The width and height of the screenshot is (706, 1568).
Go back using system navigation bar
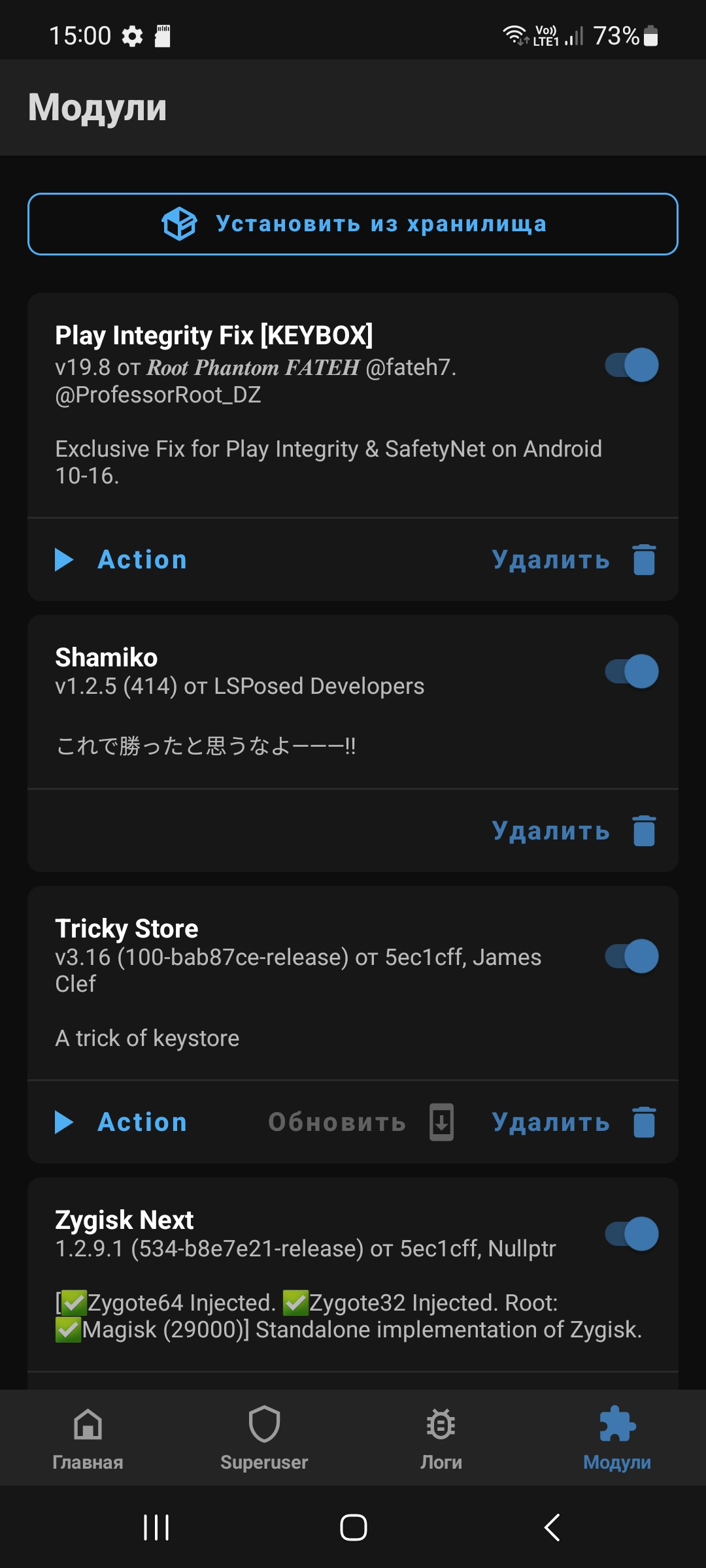coord(552,1527)
